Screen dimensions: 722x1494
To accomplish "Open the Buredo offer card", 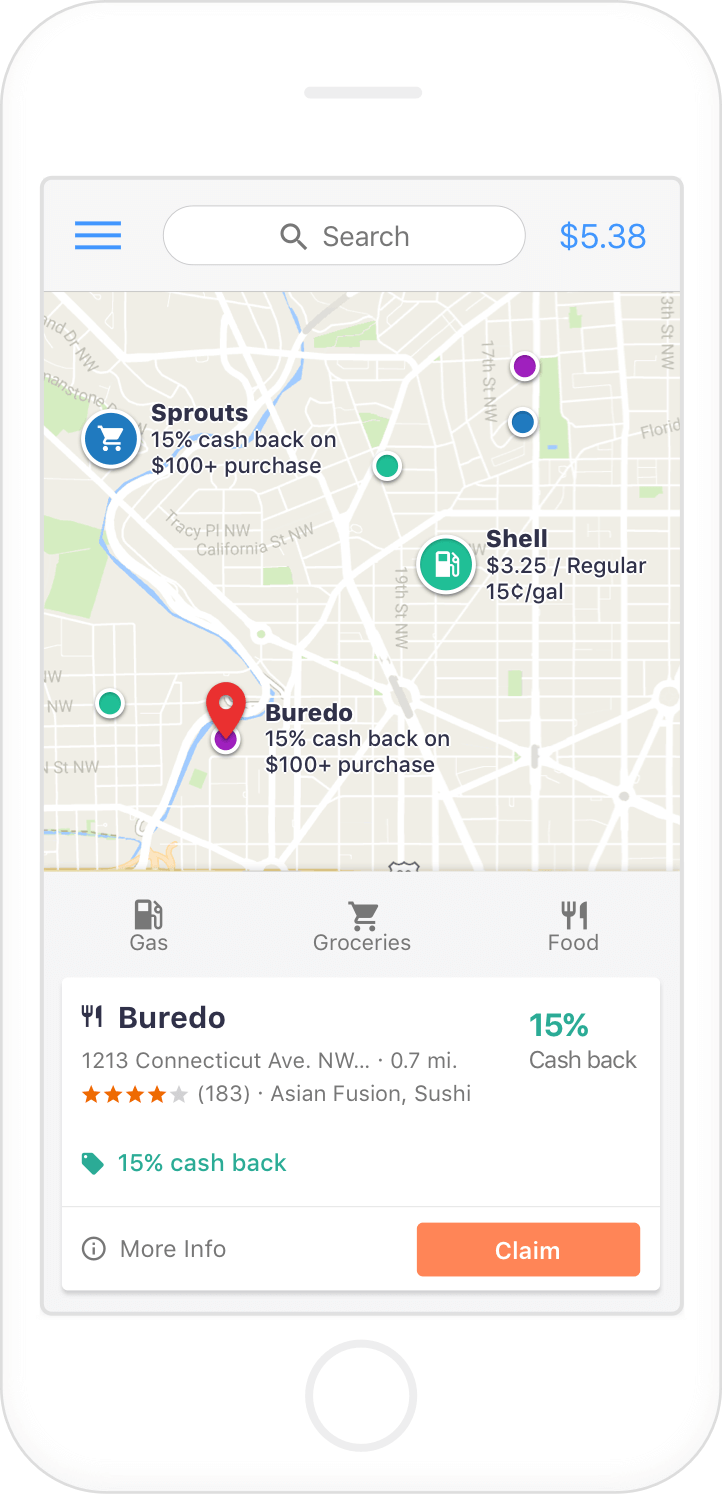I will (361, 1092).
